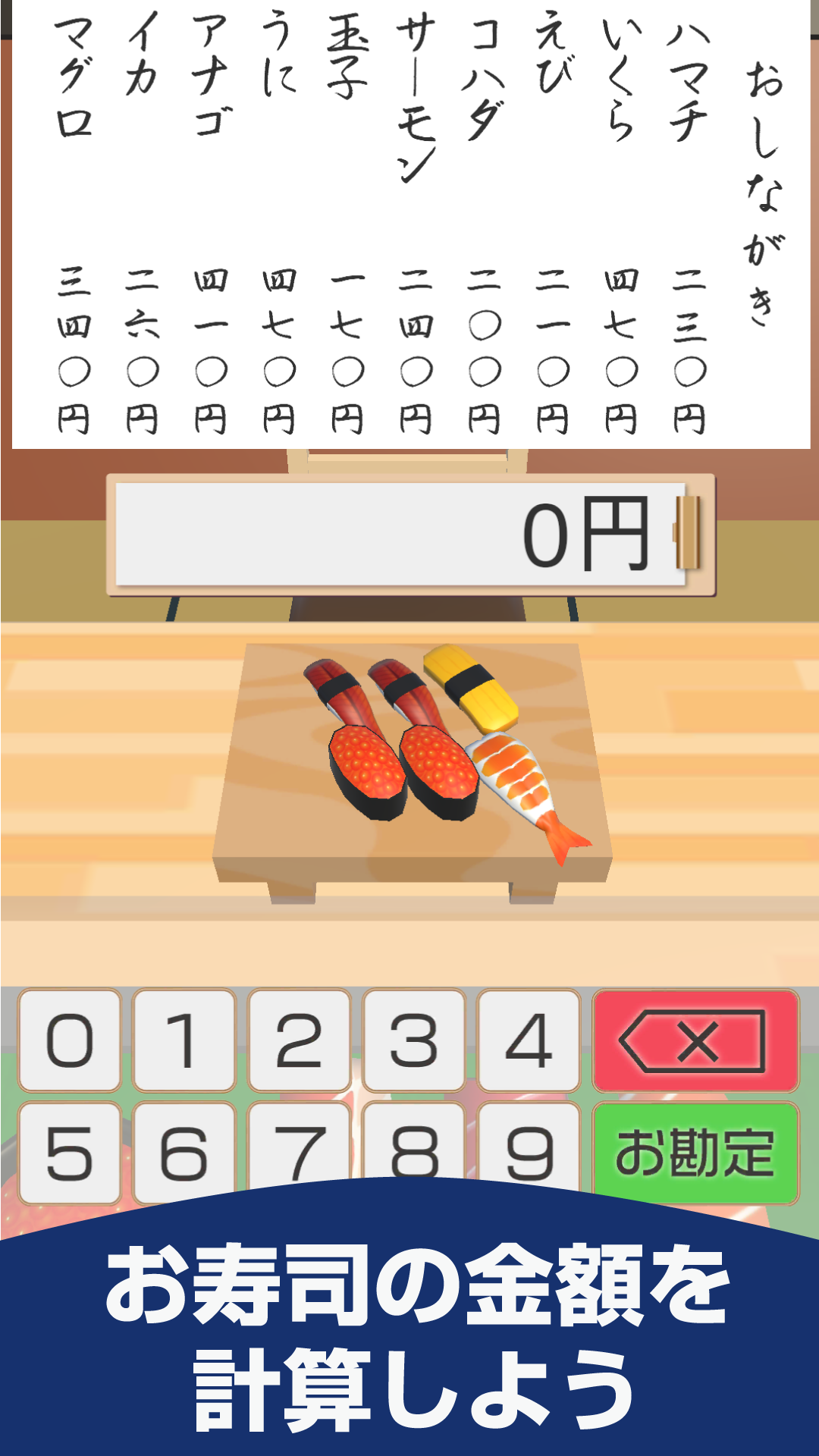This screenshot has width=819, height=1456.
Task: Submit the total with the お勘定 button
Action: 695,1153
